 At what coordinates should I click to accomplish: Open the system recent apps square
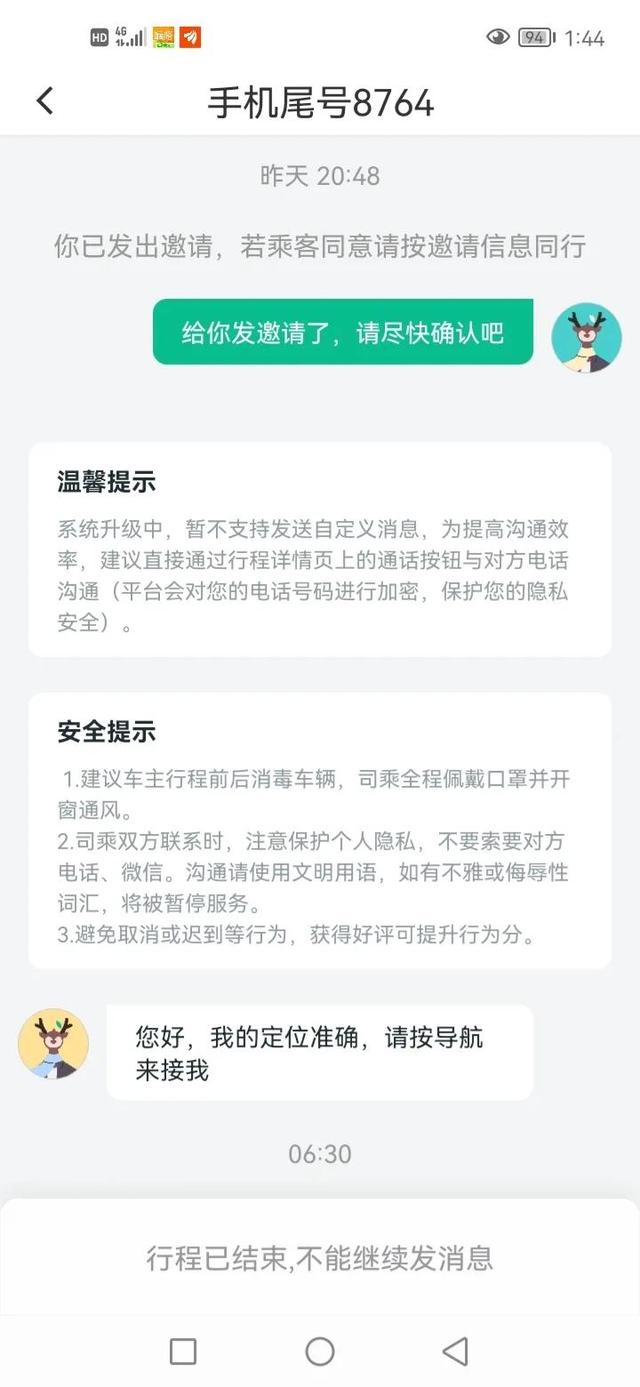click(183, 1352)
